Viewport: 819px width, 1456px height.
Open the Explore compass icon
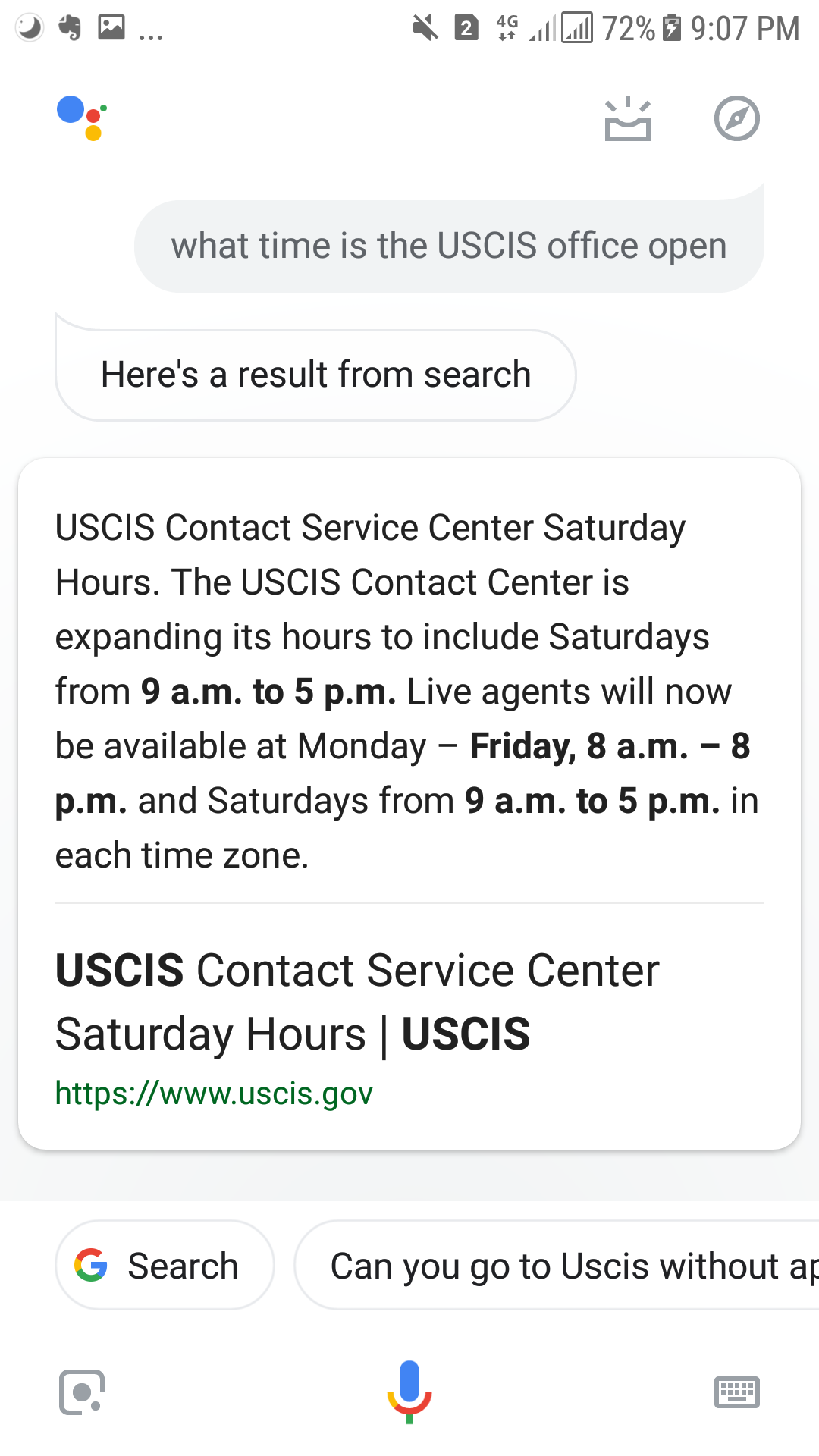(x=736, y=118)
